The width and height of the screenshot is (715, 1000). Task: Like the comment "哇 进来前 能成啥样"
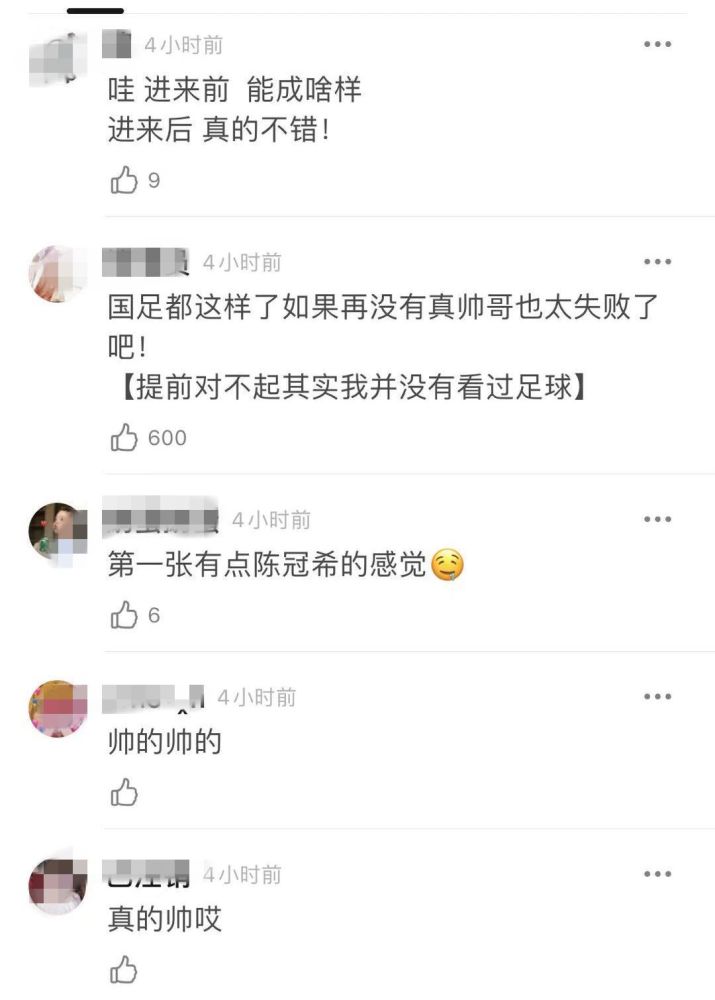123,181
